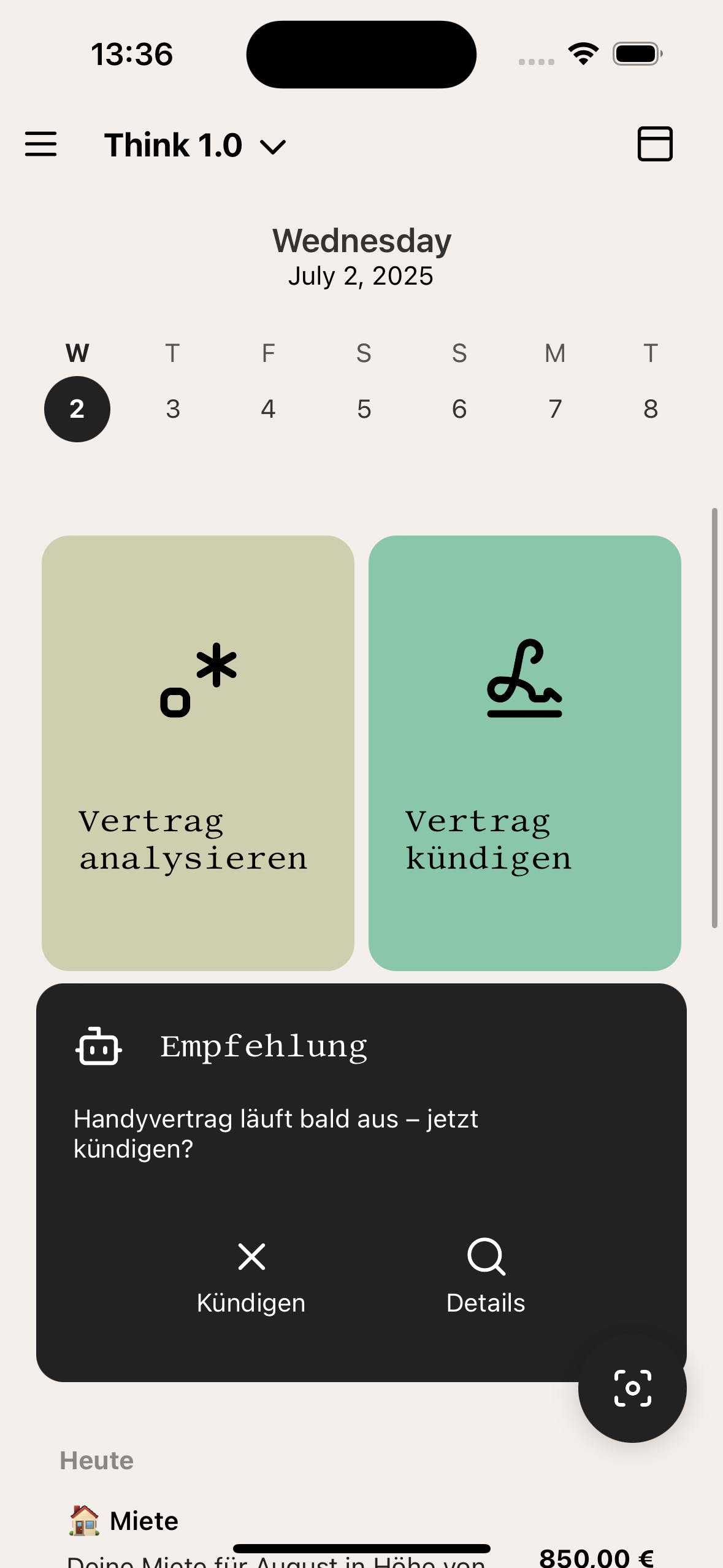Open the Miete entry
The image size is (723, 1568).
tap(143, 1521)
